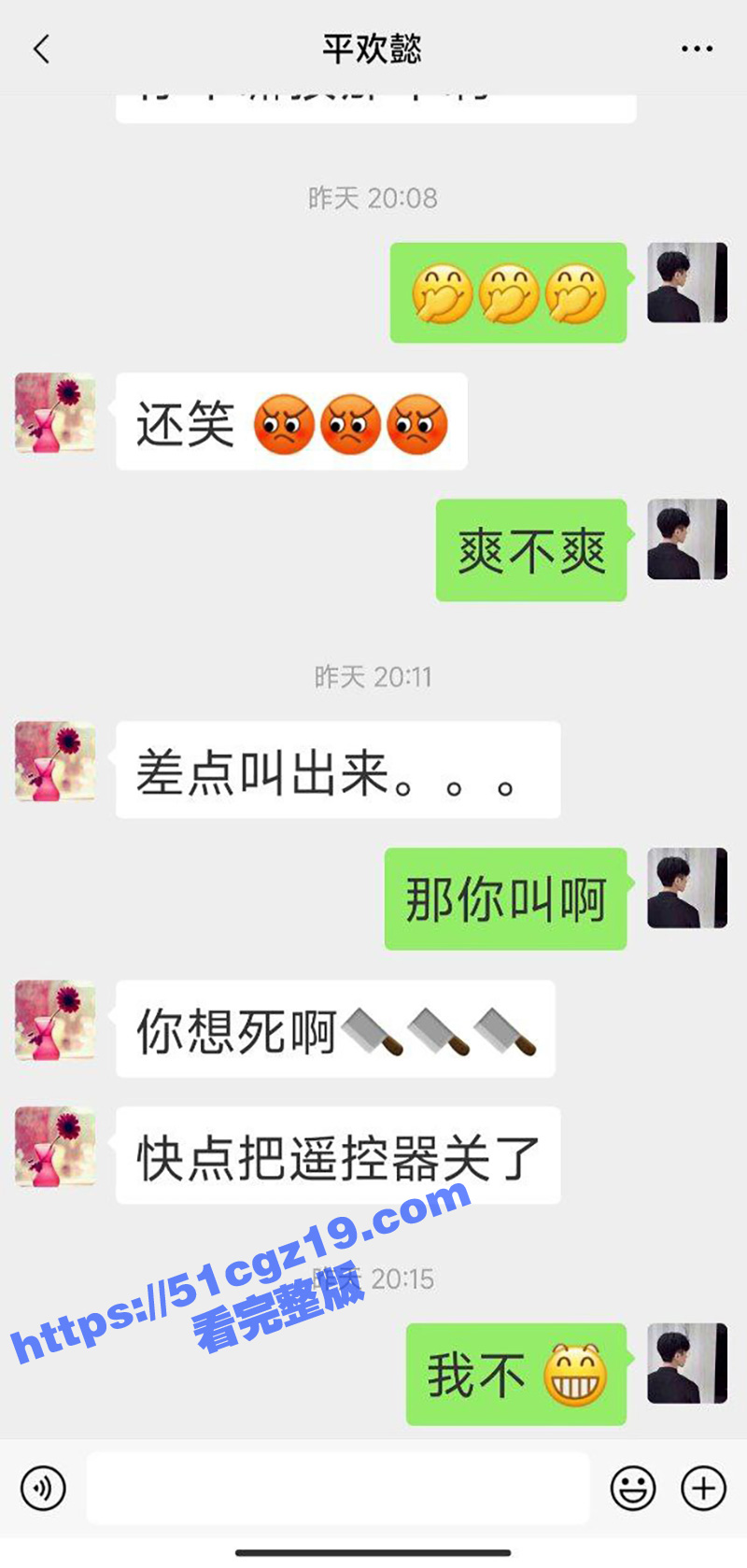Tap own avatar beside 那你叫啊 message
This screenshot has height=1568, width=747.
click(687, 888)
